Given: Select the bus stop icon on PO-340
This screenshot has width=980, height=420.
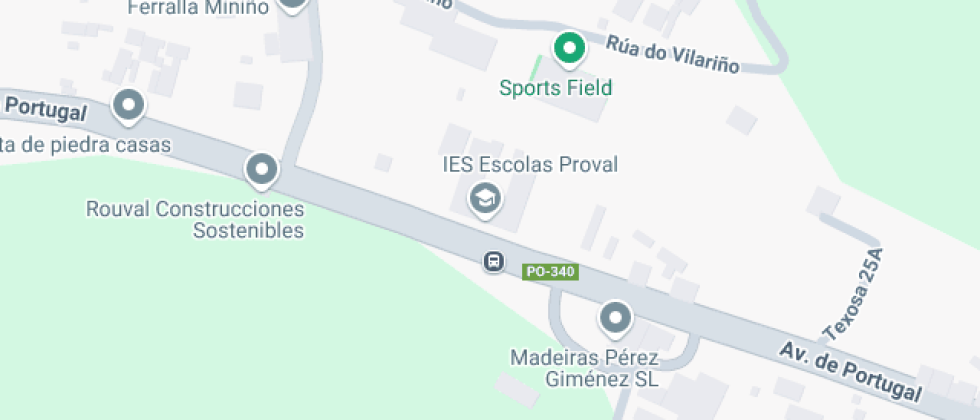Looking at the screenshot, I should [x=493, y=262].
